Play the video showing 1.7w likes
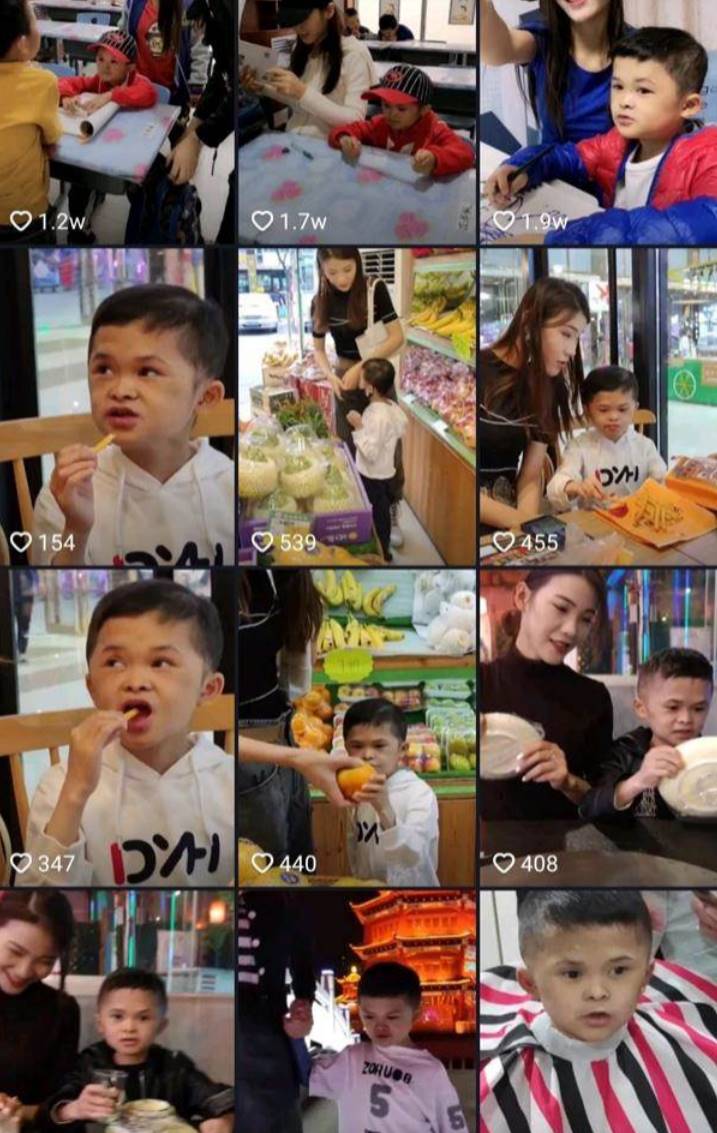The image size is (717, 1133). (x=357, y=120)
